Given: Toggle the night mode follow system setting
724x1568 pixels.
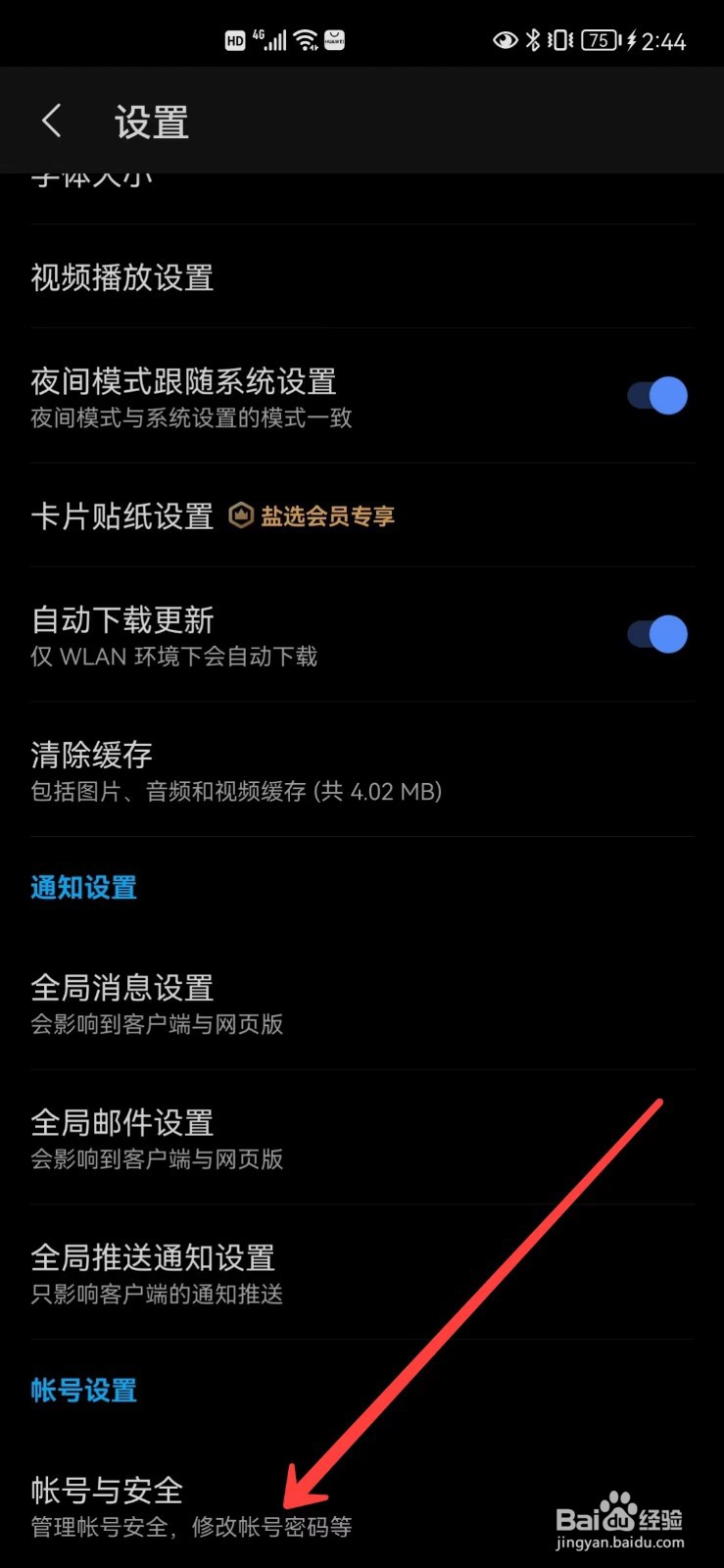Looking at the screenshot, I should pyautogui.click(x=654, y=395).
